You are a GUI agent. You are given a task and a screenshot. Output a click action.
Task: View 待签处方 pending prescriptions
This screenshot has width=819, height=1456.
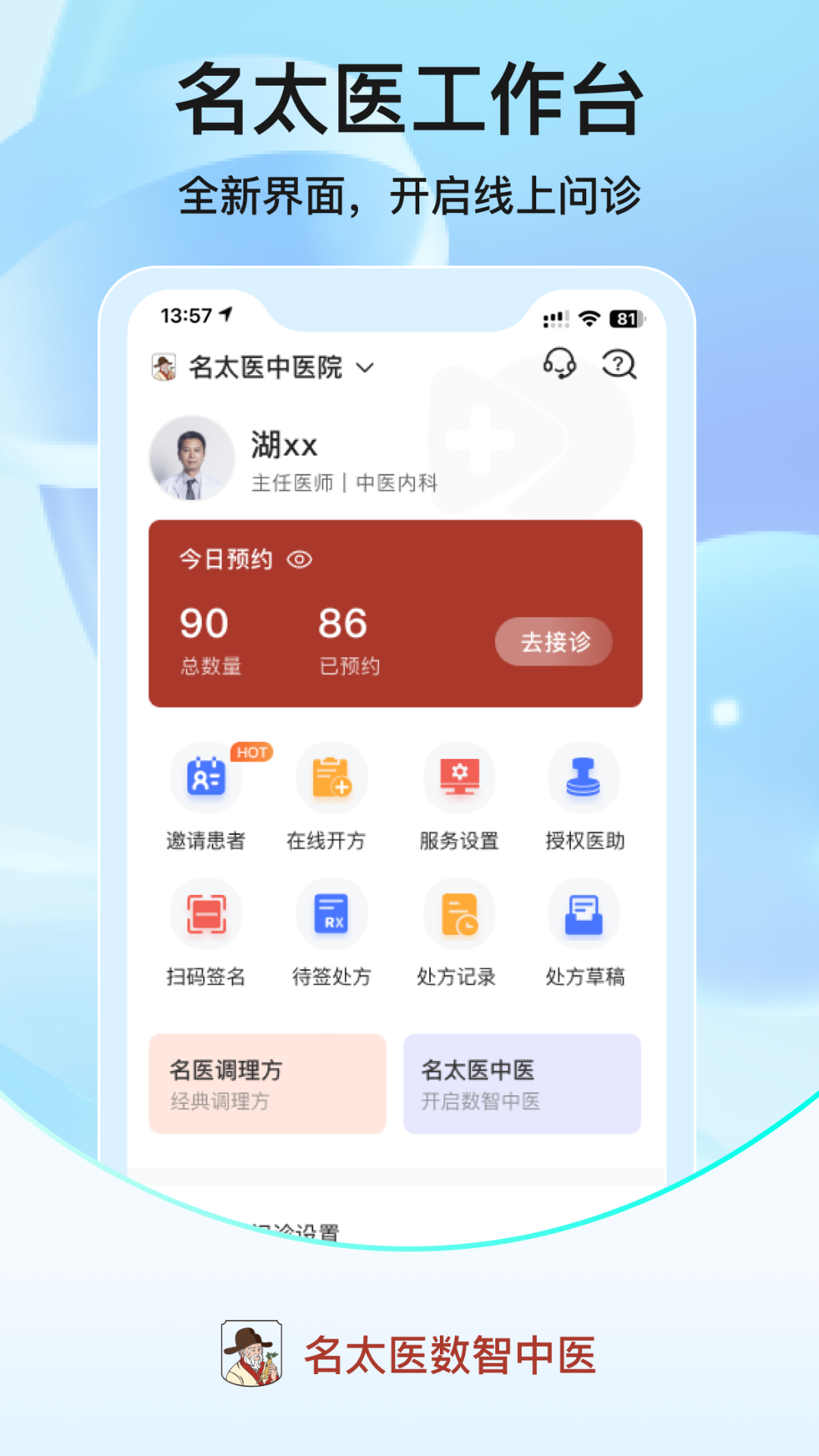point(331,914)
